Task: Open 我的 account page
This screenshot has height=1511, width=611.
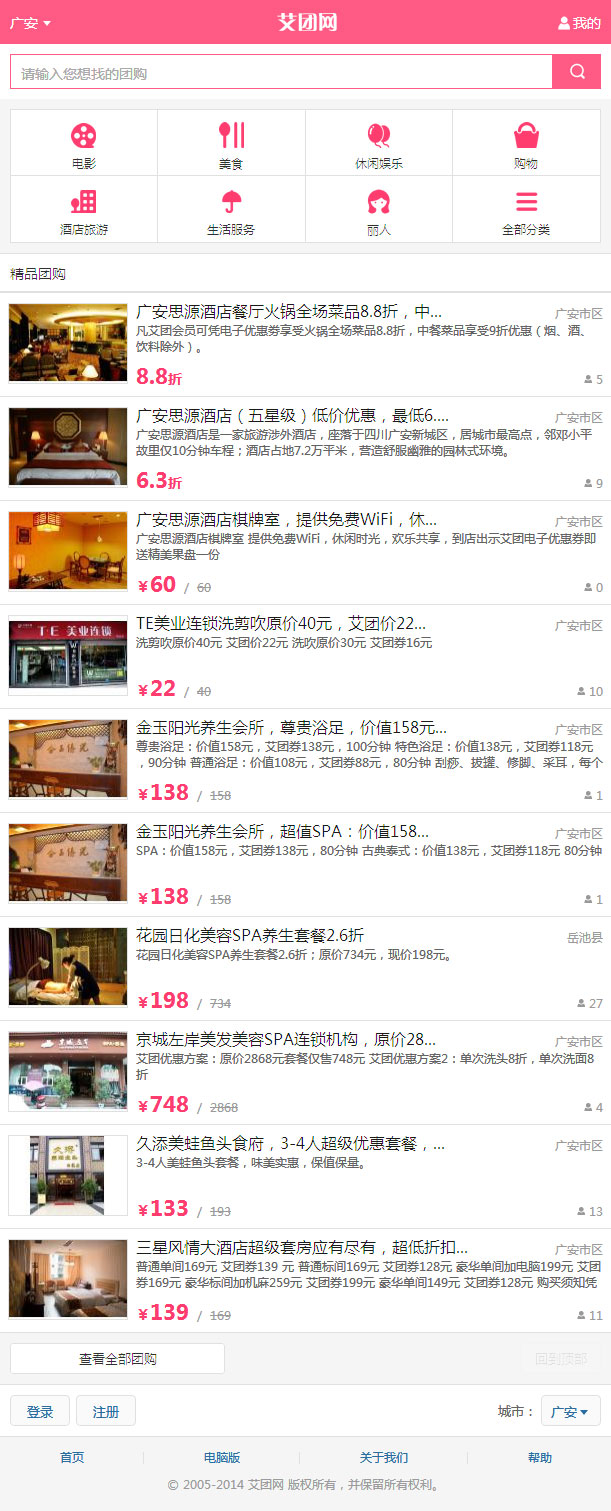Action: (x=579, y=23)
